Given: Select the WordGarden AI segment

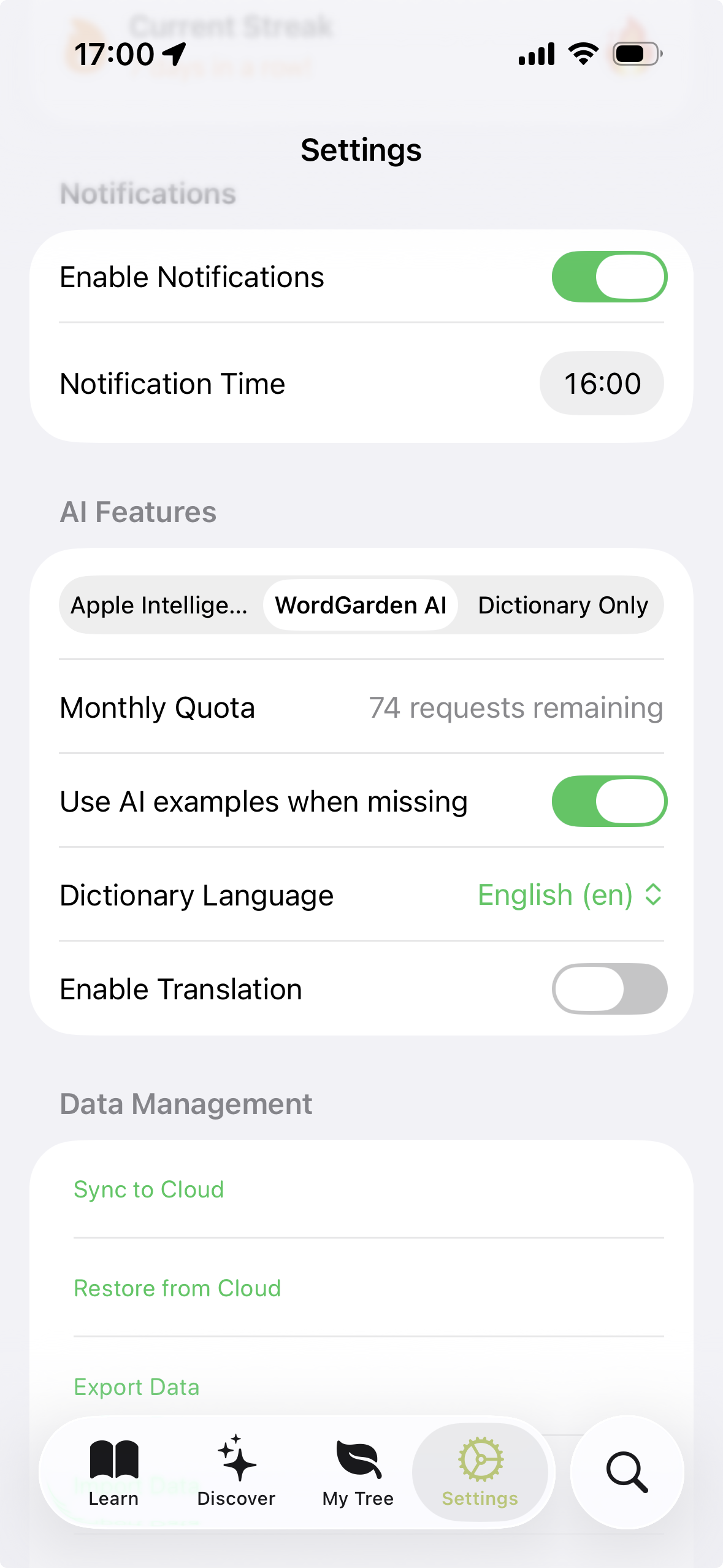Looking at the screenshot, I should coord(361,605).
